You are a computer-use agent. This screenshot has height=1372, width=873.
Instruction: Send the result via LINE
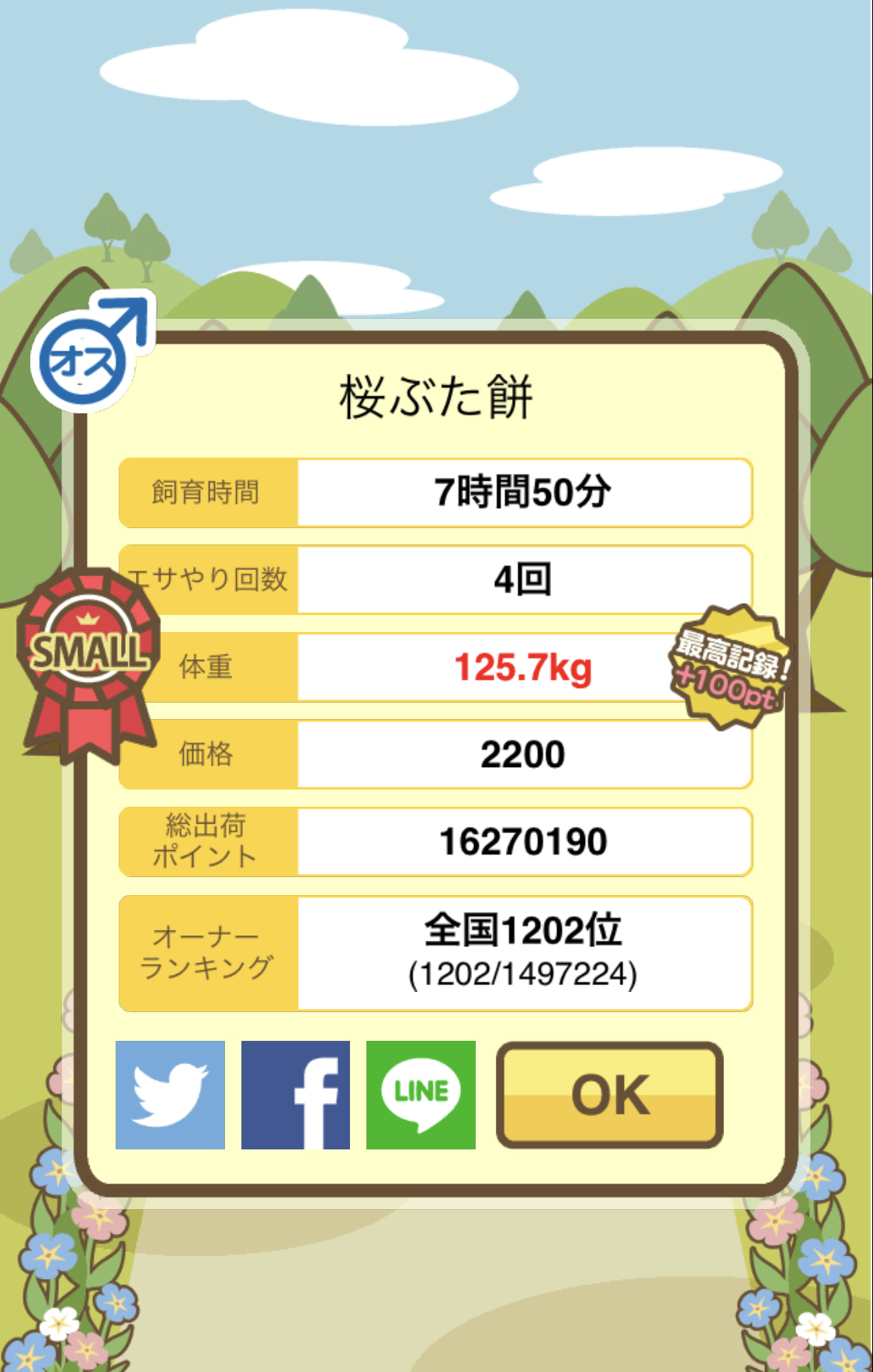tap(421, 1094)
